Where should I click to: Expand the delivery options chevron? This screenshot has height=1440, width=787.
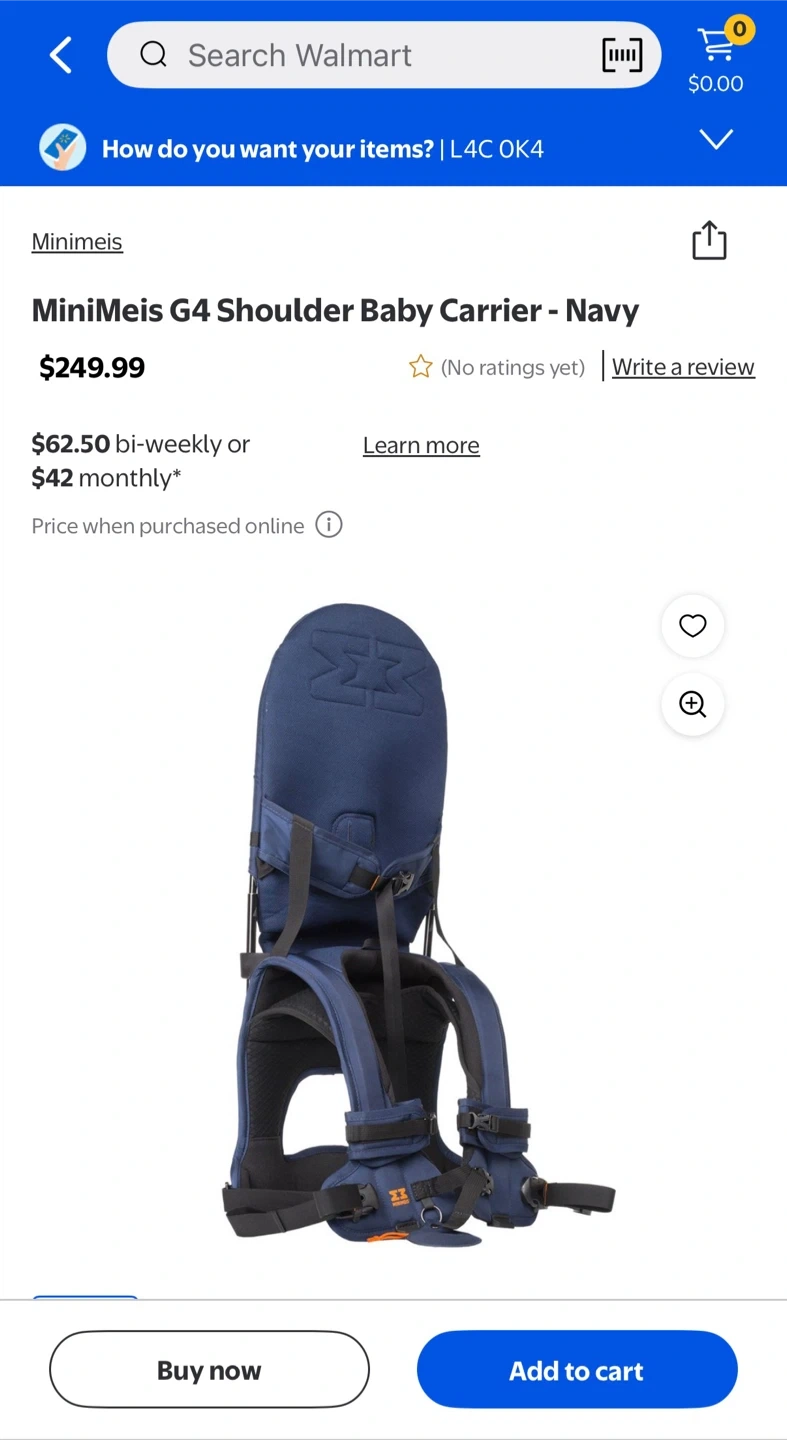coord(716,138)
